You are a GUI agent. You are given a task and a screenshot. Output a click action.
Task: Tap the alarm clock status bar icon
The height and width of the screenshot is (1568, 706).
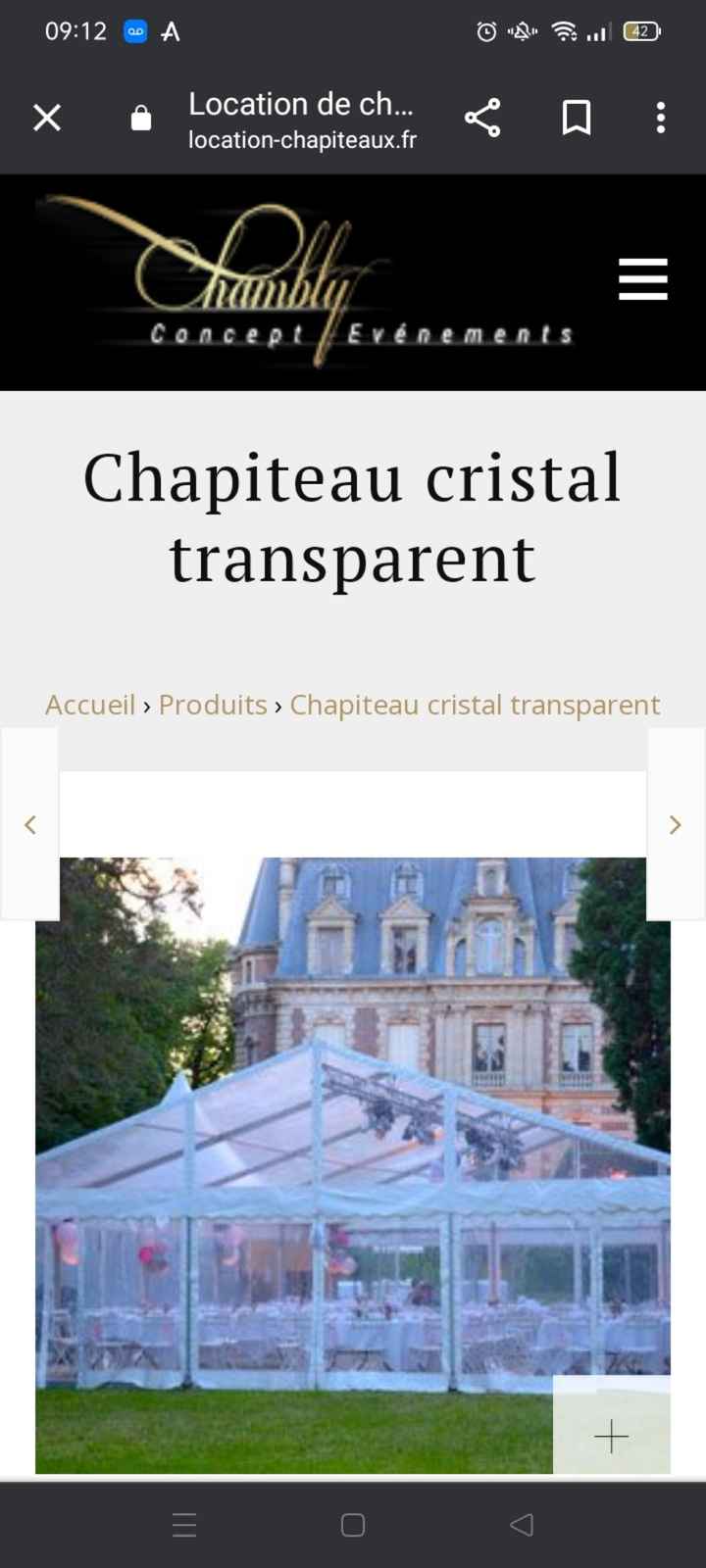pos(485,31)
